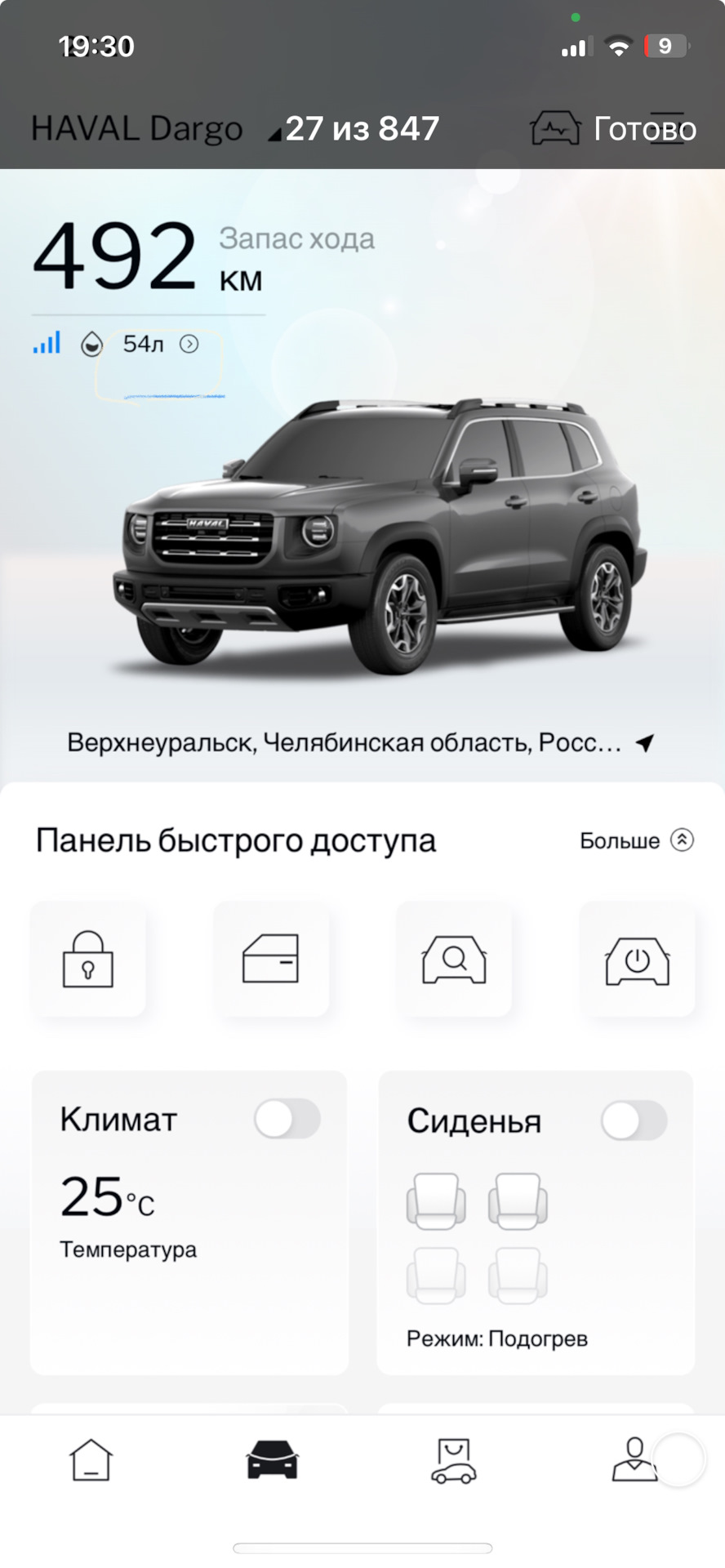Select the front right seat icon
The image size is (725, 1568).
pos(518,1201)
